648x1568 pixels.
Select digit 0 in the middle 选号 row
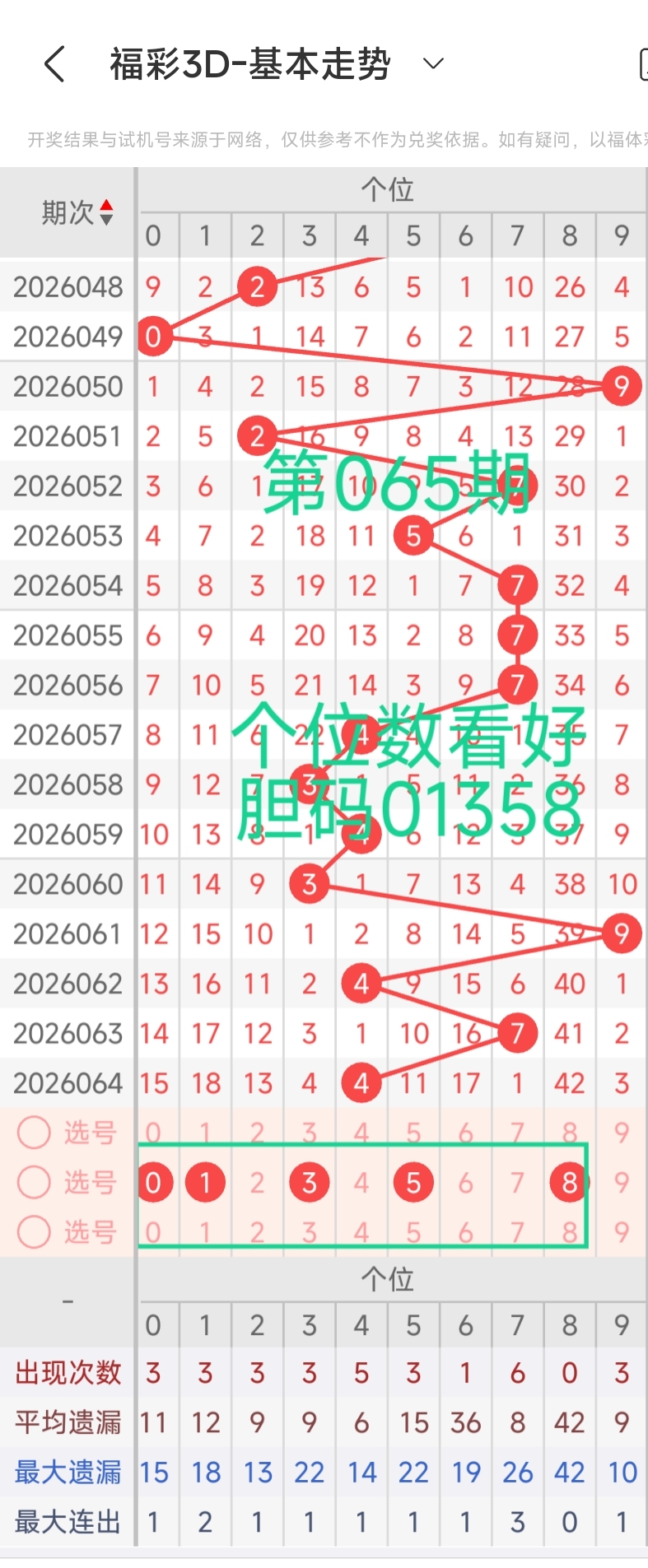click(x=154, y=1182)
